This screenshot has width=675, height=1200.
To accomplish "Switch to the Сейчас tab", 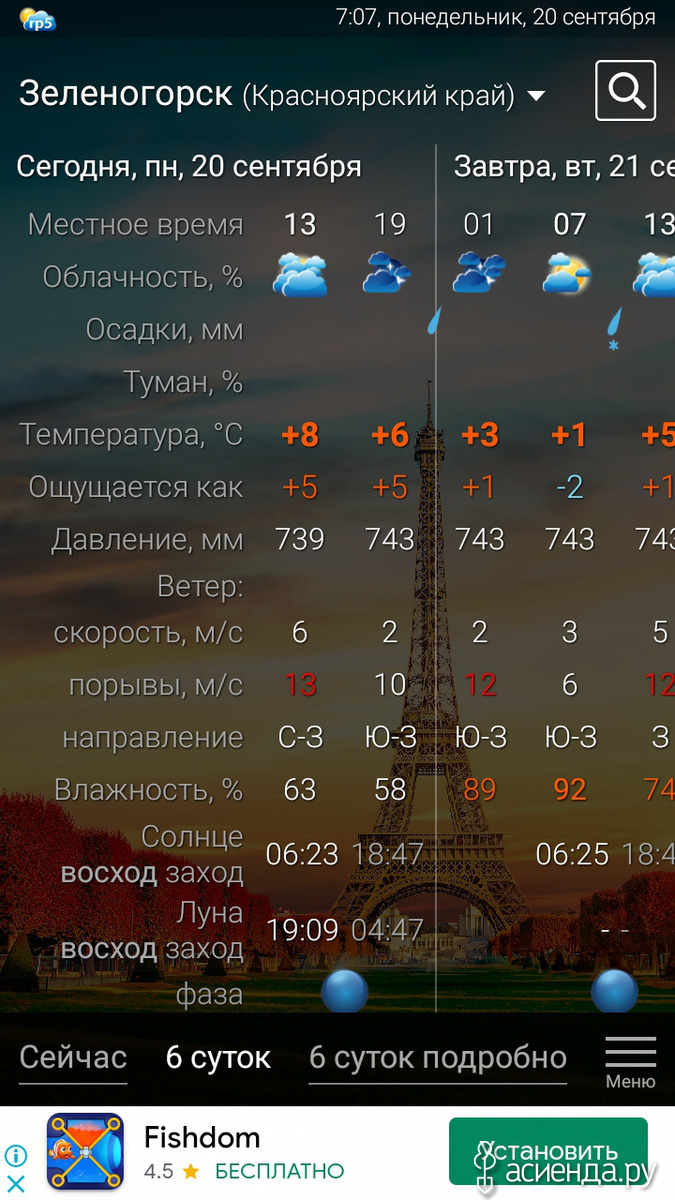I will click(73, 1057).
